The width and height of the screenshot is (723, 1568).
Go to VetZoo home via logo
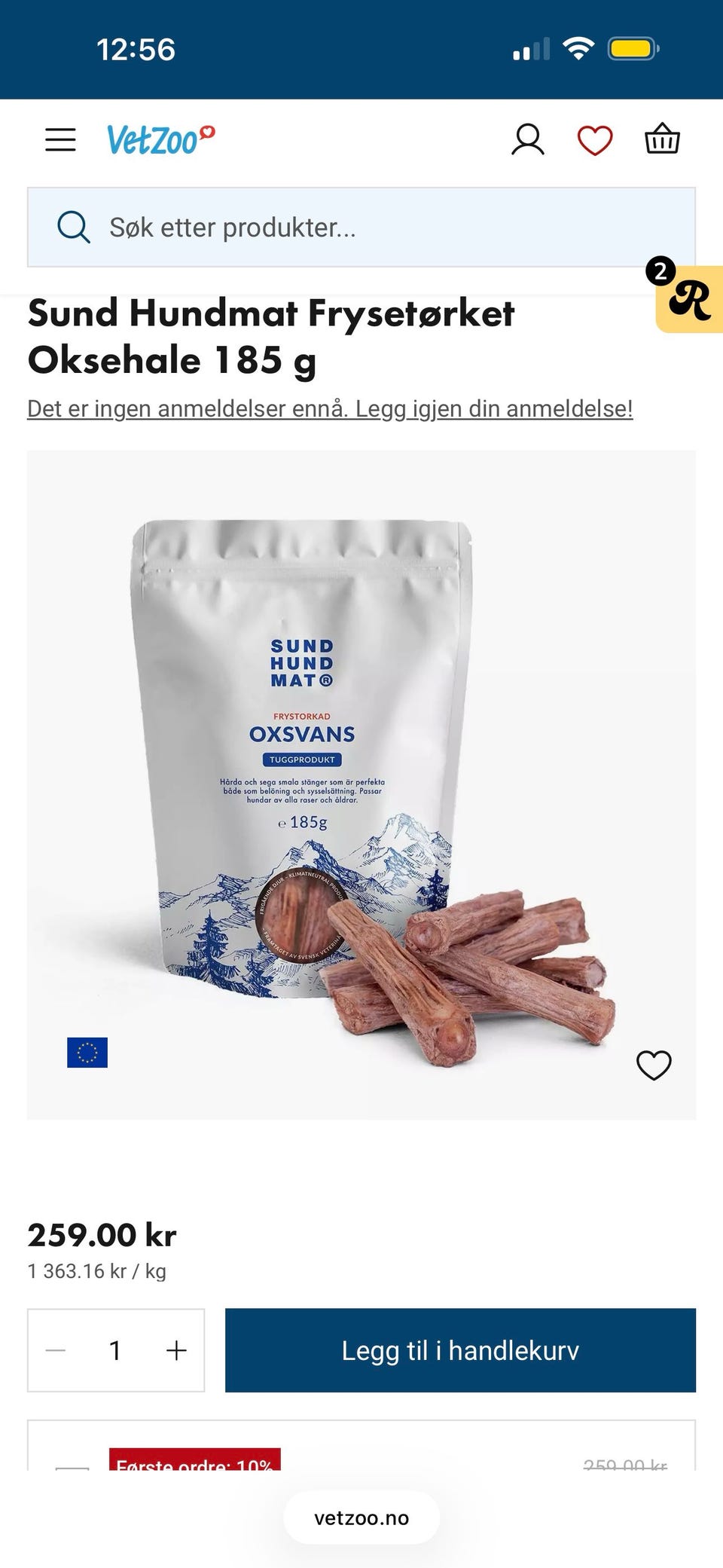tap(160, 139)
